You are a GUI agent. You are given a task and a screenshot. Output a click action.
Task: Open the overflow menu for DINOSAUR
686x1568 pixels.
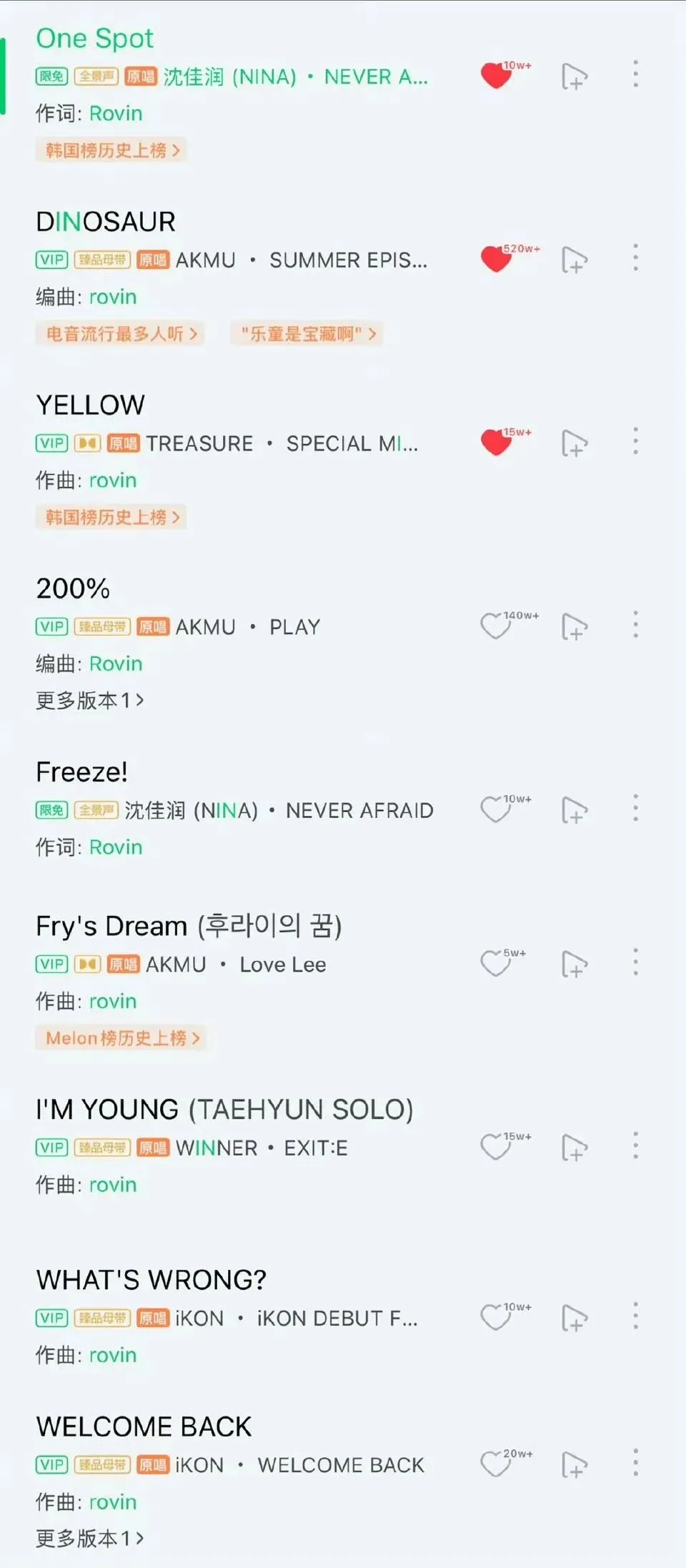click(635, 258)
